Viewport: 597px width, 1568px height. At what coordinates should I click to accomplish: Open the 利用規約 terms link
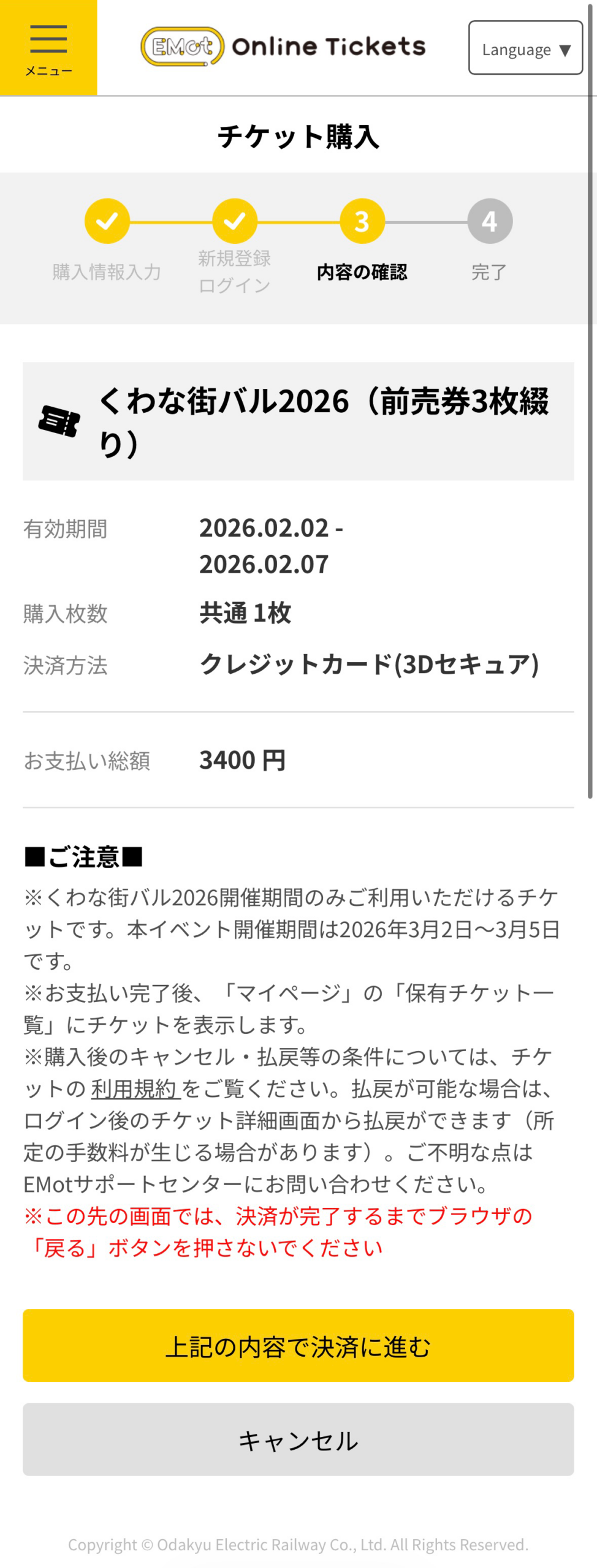135,1088
